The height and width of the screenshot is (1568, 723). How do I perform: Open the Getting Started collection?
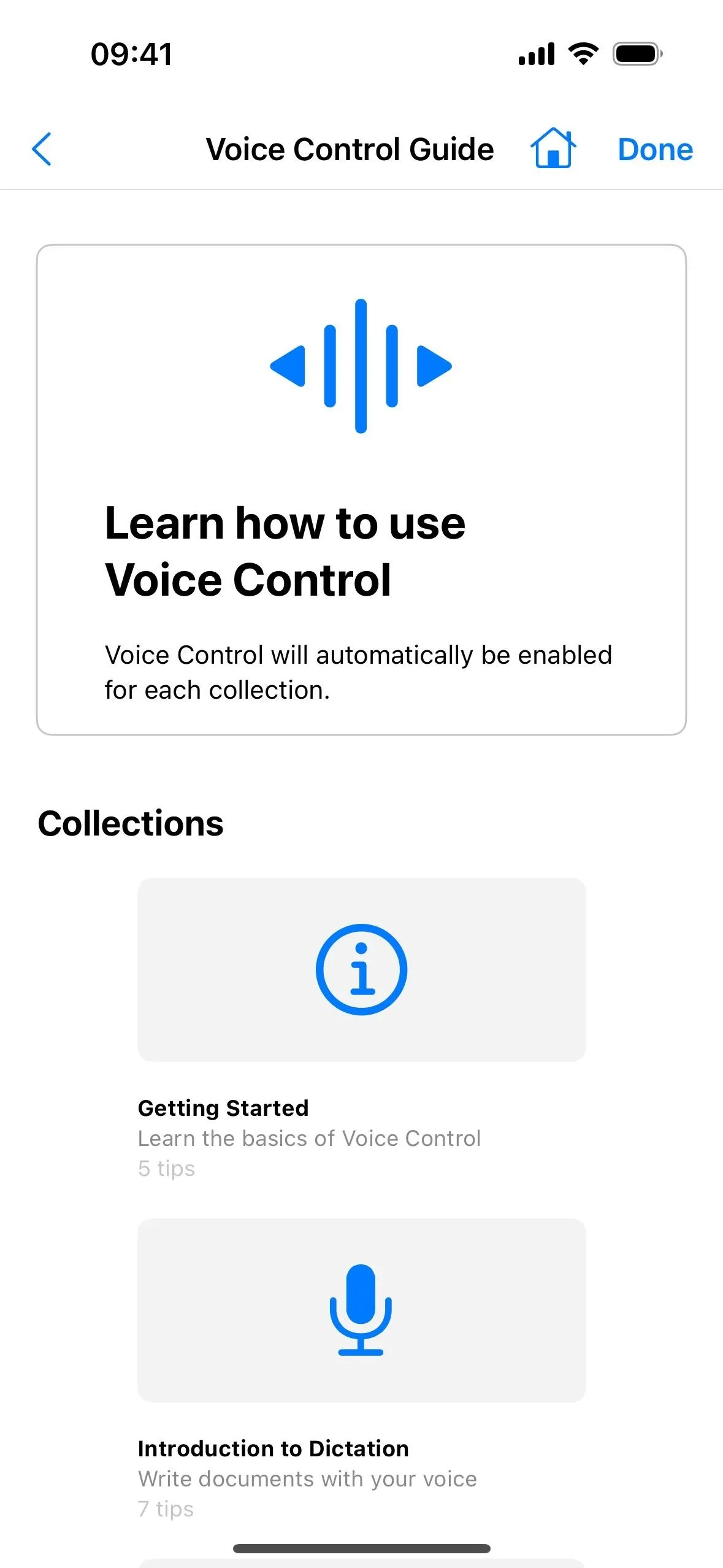point(362,1029)
